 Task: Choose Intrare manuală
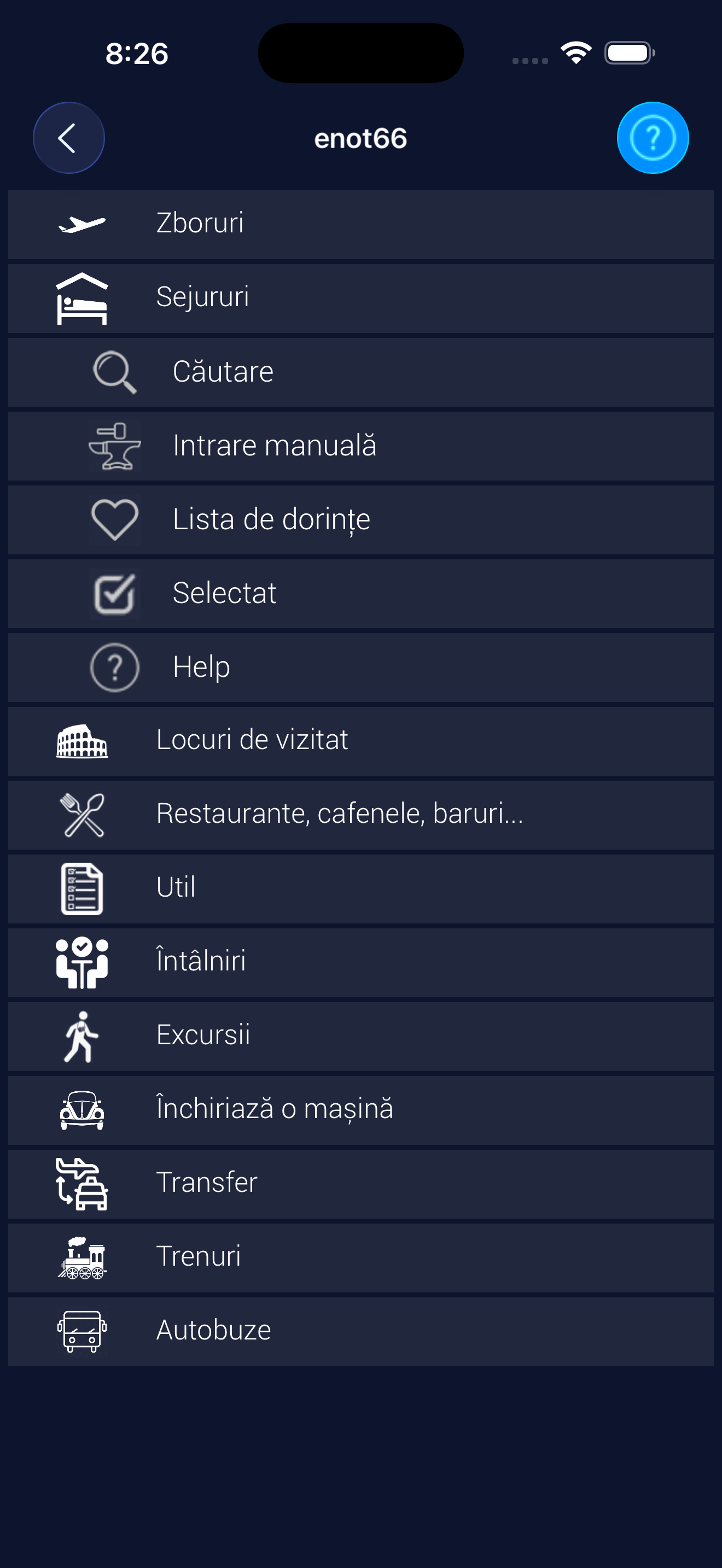pos(360,446)
